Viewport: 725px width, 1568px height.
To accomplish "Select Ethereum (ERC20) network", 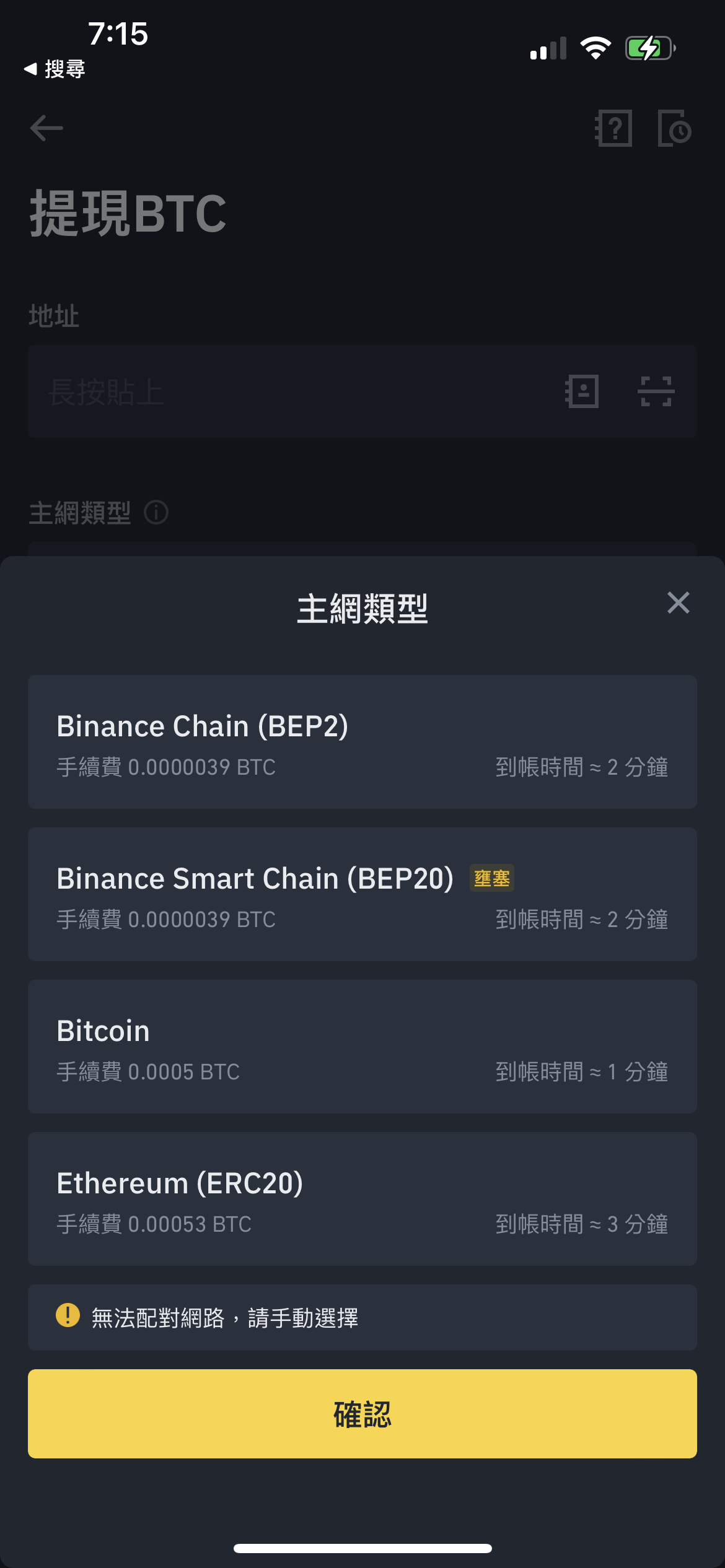I will pos(362,1198).
